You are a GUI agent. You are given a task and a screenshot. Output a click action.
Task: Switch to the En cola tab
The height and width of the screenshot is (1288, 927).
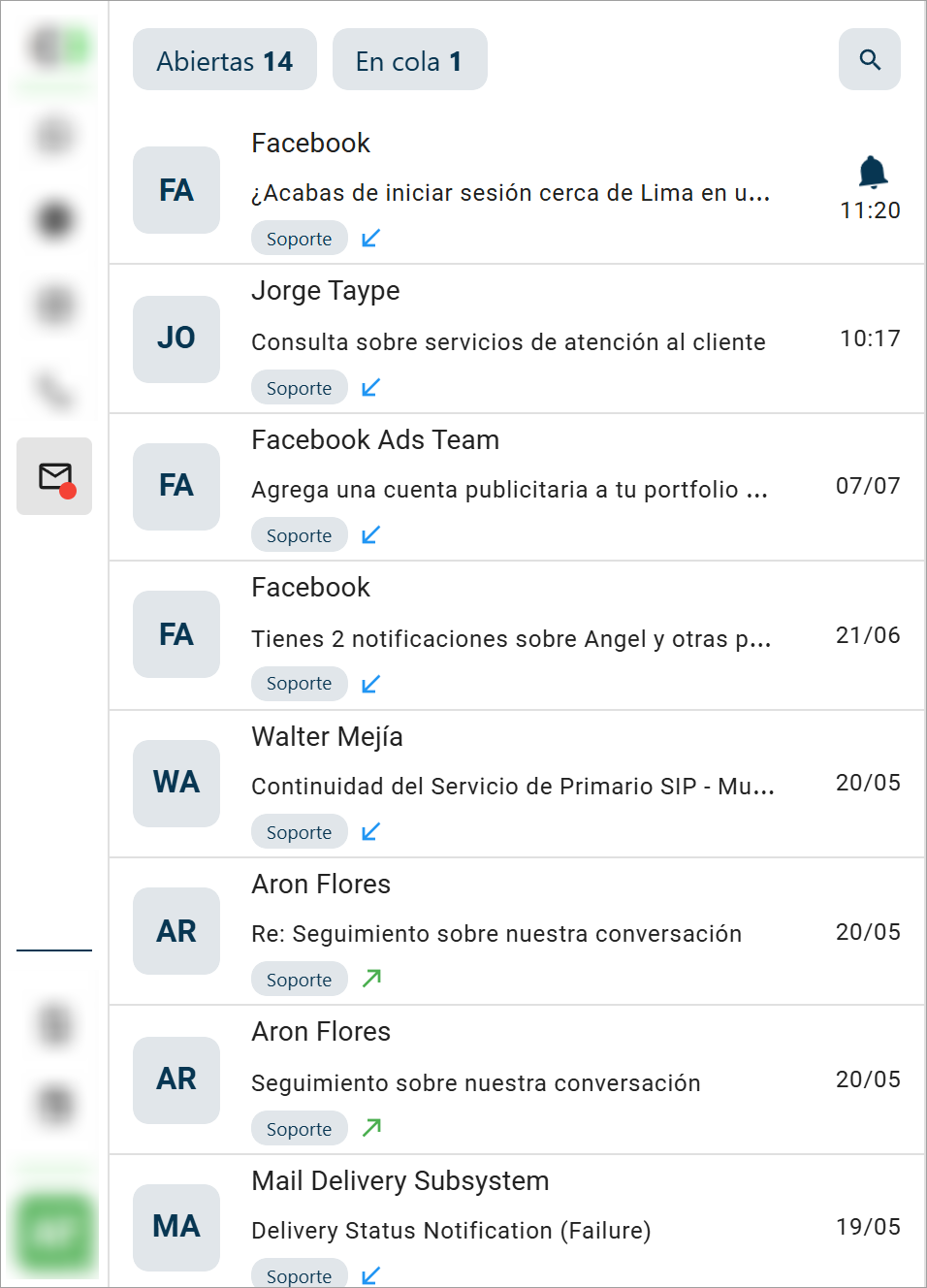pos(409,59)
